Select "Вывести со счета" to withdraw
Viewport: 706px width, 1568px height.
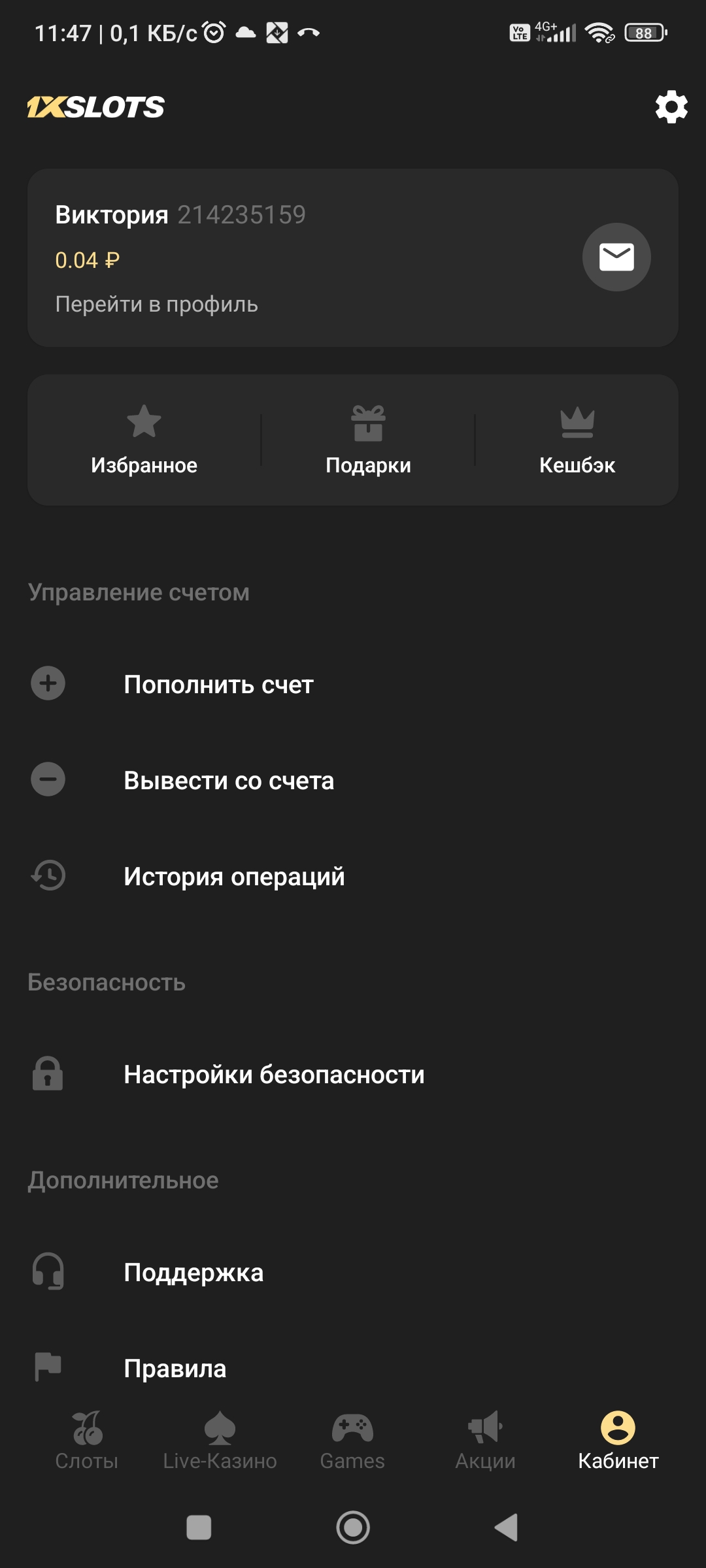pyautogui.click(x=228, y=781)
